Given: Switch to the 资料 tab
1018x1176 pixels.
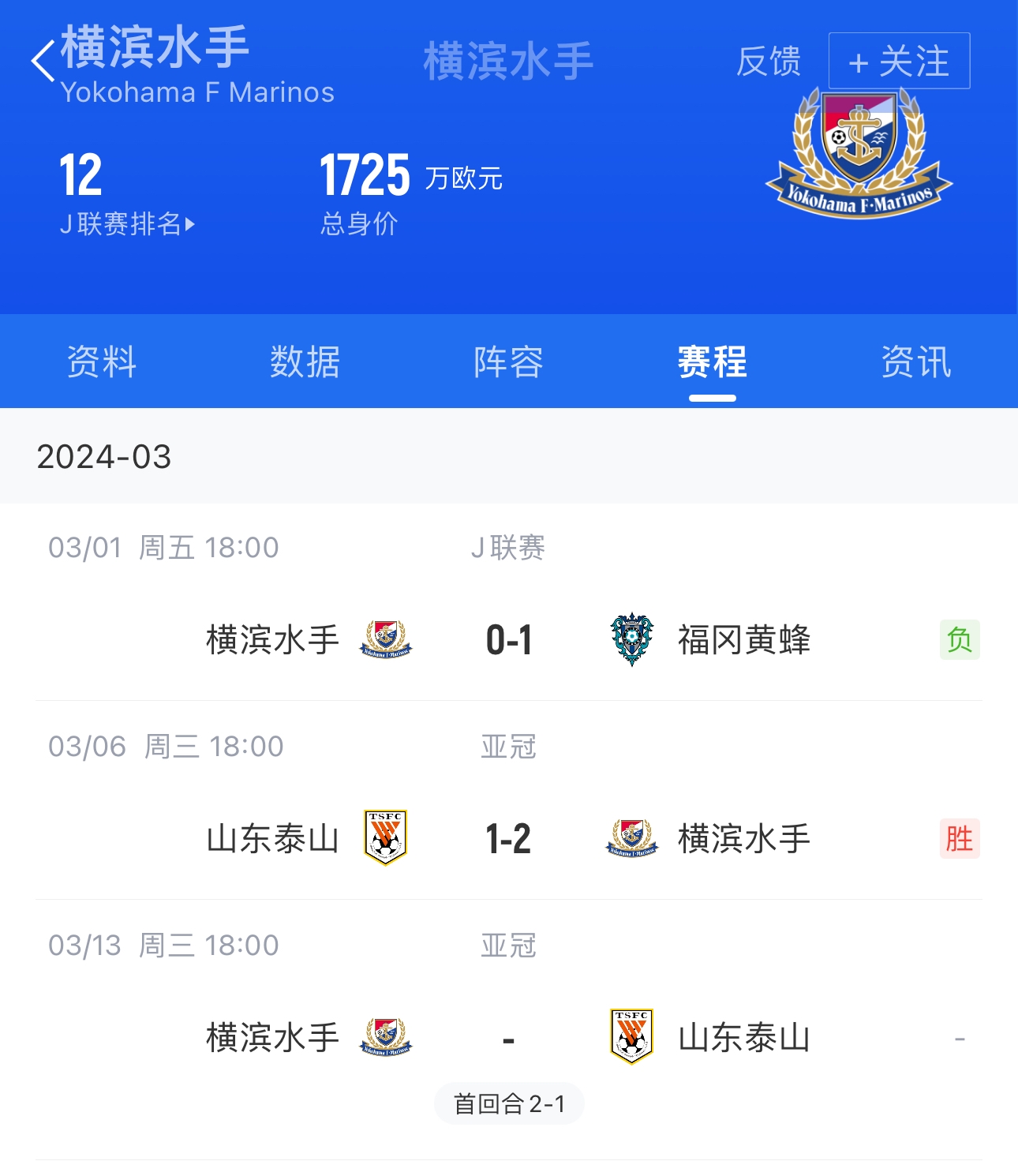Looking at the screenshot, I should 102,362.
